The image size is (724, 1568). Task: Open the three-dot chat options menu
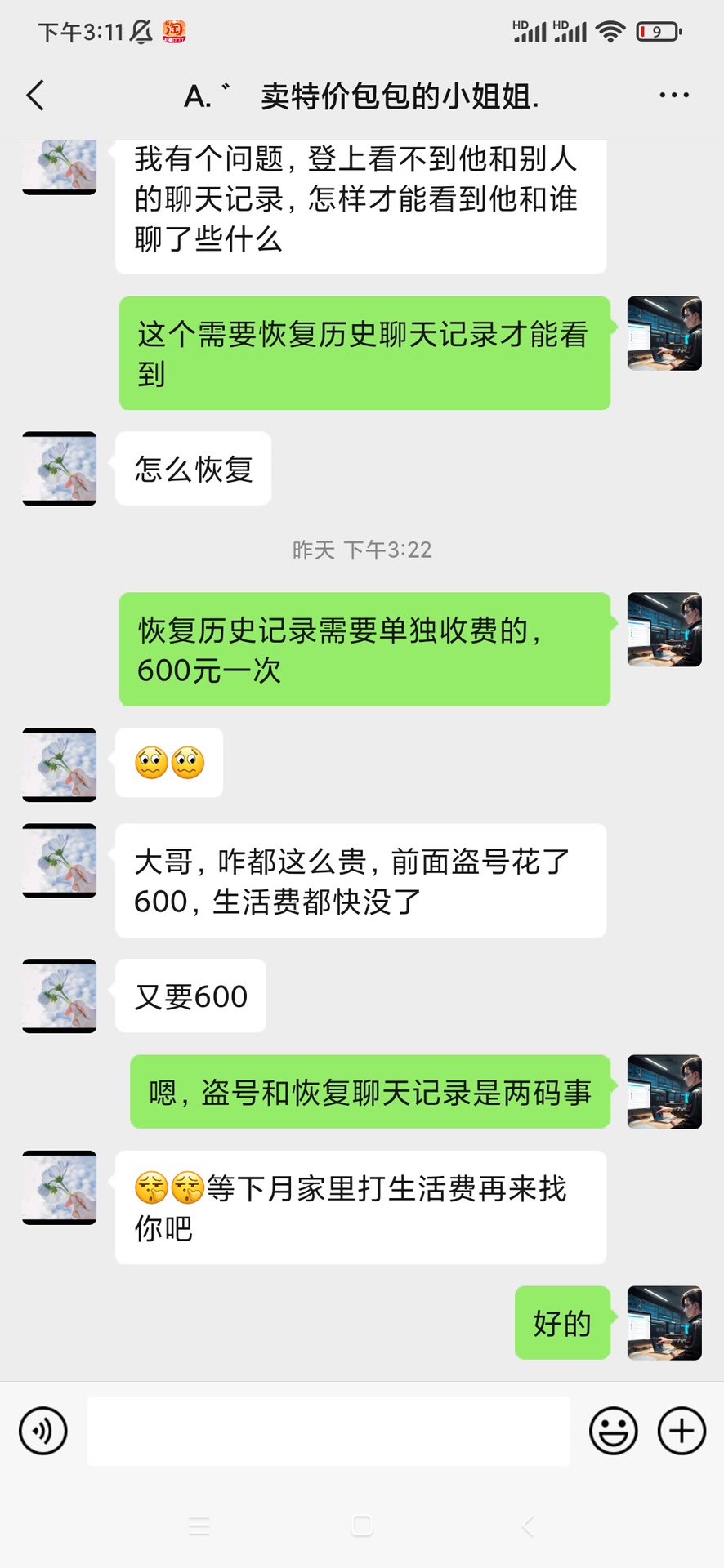coord(673,96)
